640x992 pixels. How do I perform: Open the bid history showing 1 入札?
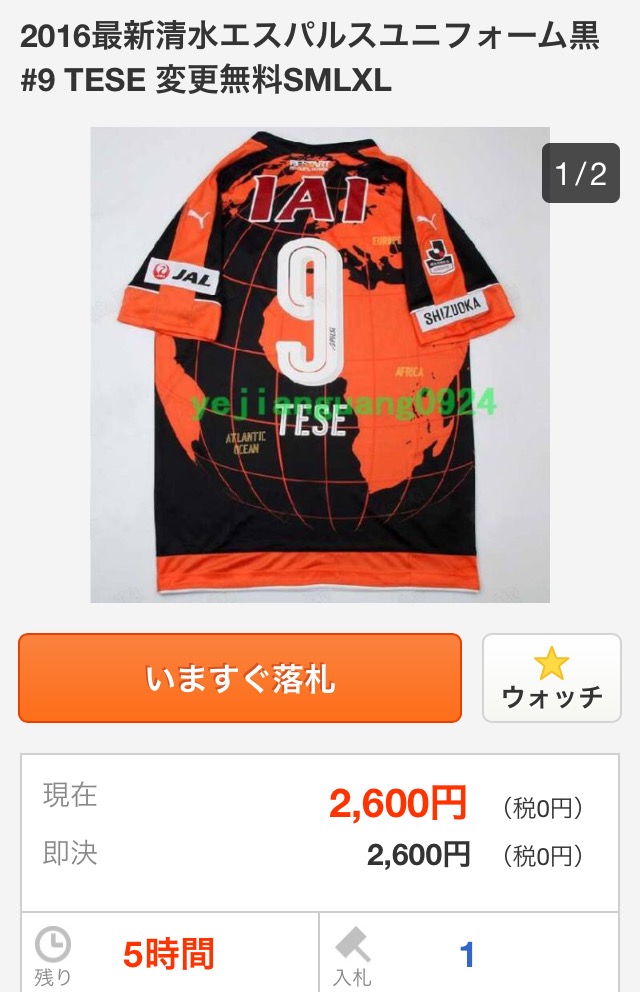[x=466, y=955]
